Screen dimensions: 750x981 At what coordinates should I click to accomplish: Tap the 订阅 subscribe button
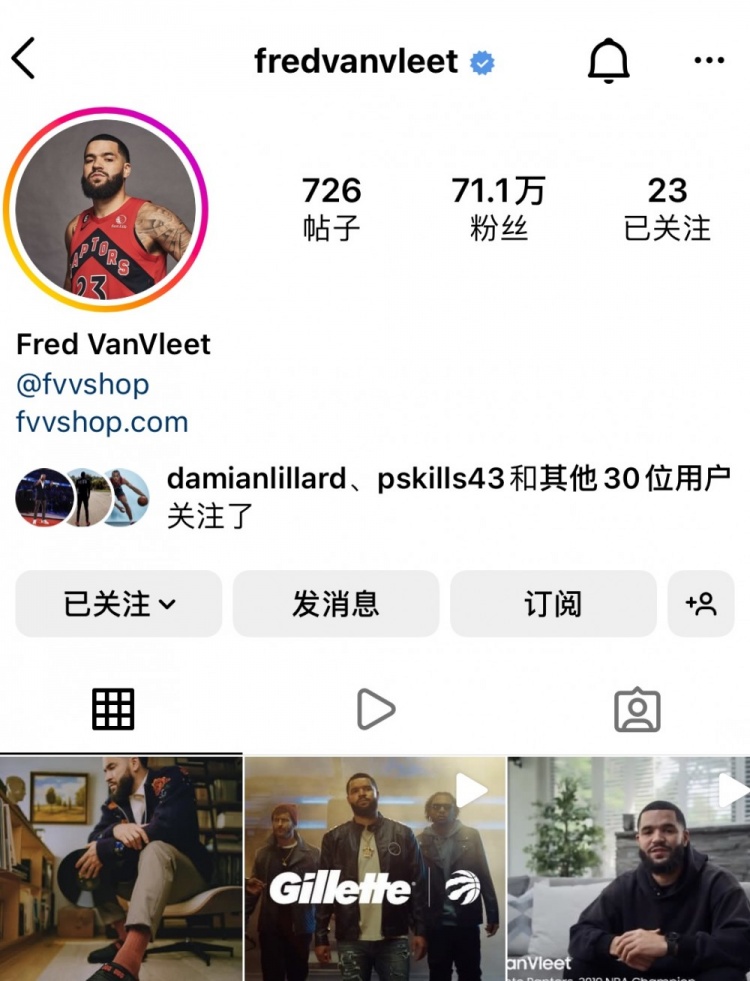(553, 604)
